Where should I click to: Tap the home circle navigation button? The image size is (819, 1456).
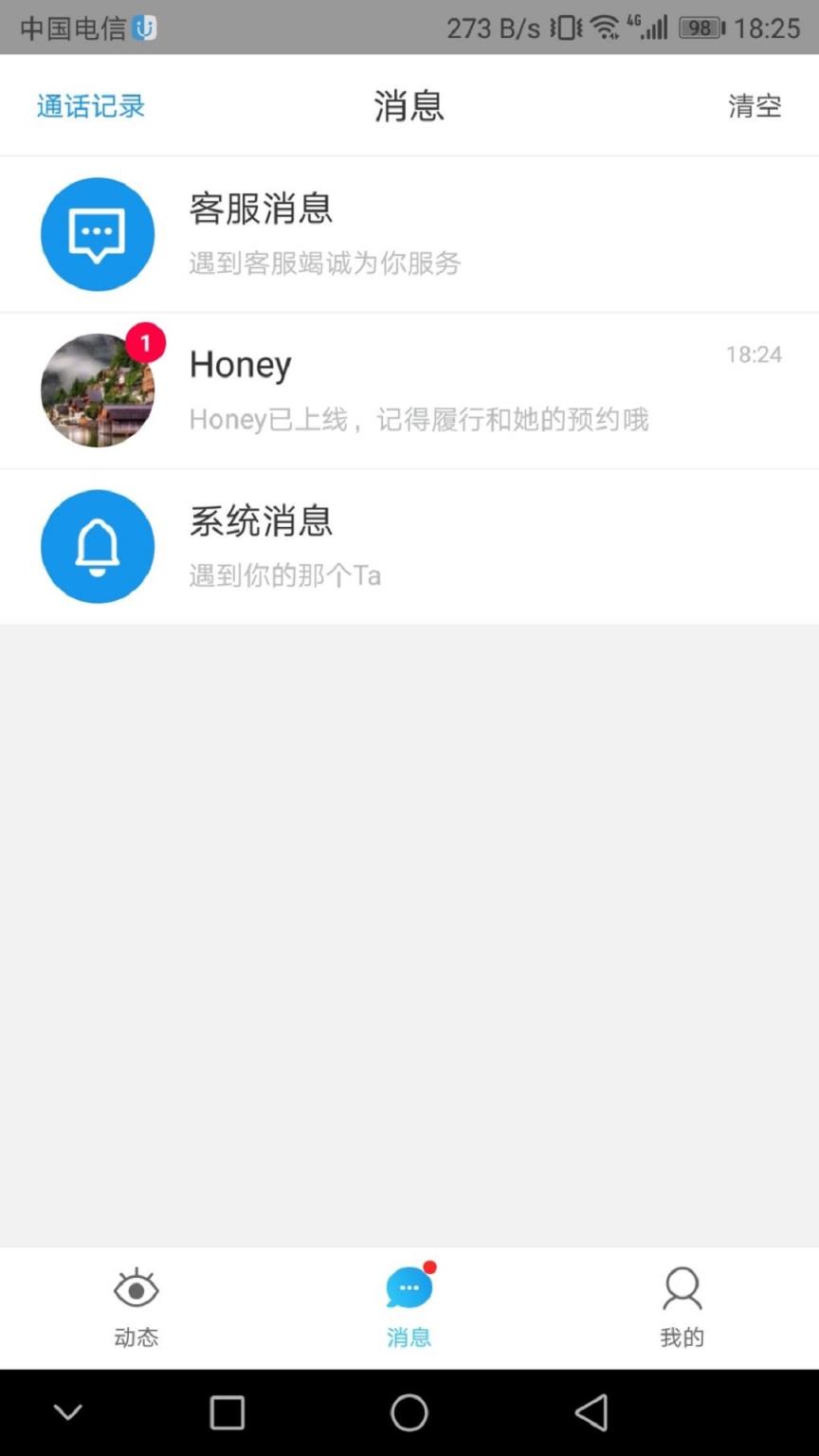click(409, 1412)
